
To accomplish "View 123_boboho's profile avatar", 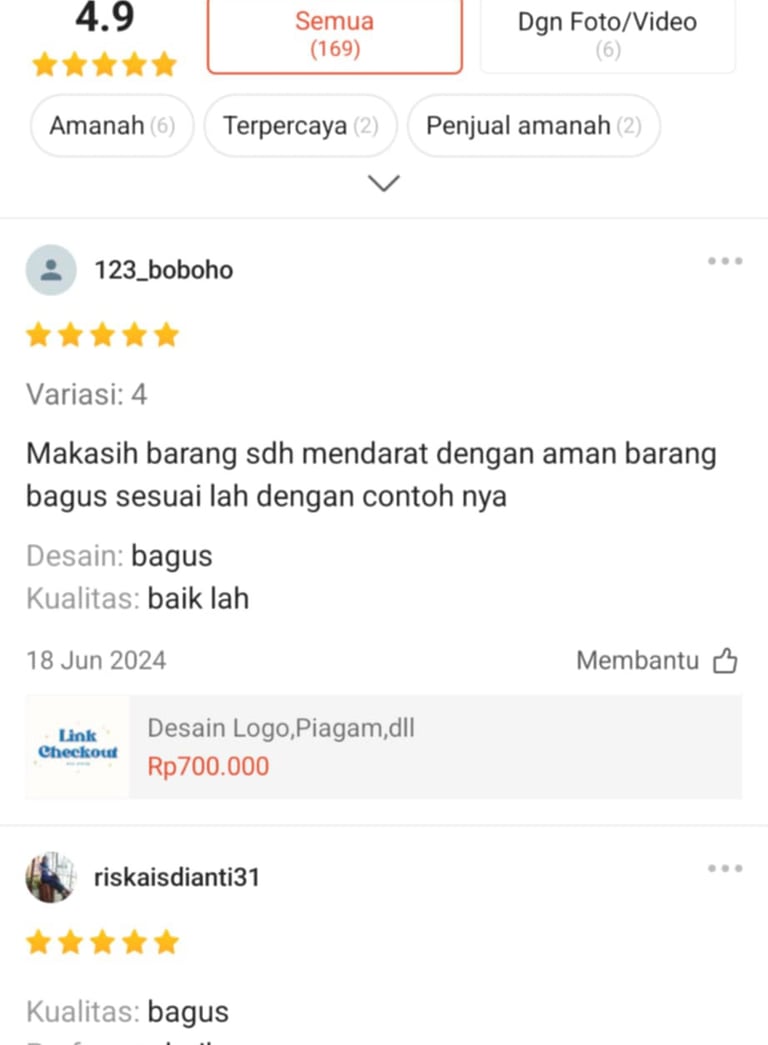I will [50, 270].
